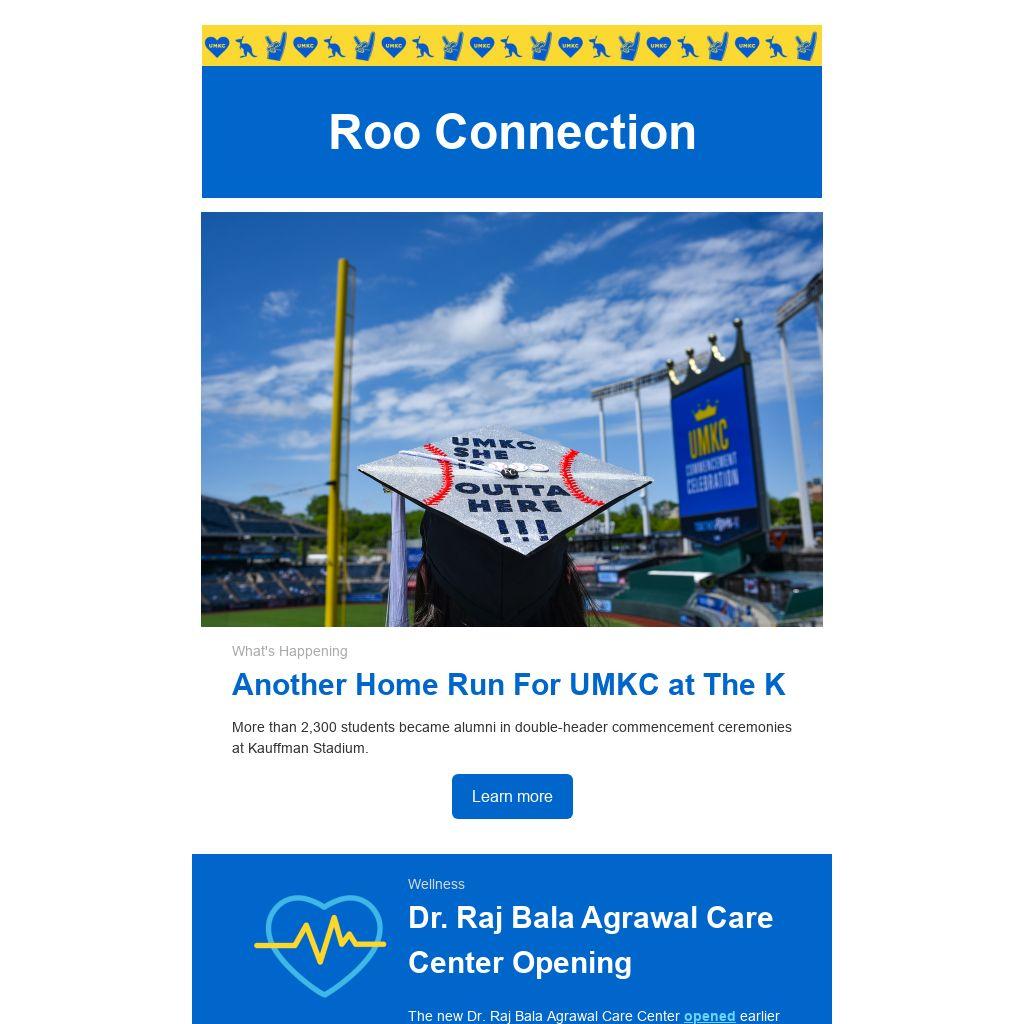Open the underlined 'opened' link

(709, 1015)
